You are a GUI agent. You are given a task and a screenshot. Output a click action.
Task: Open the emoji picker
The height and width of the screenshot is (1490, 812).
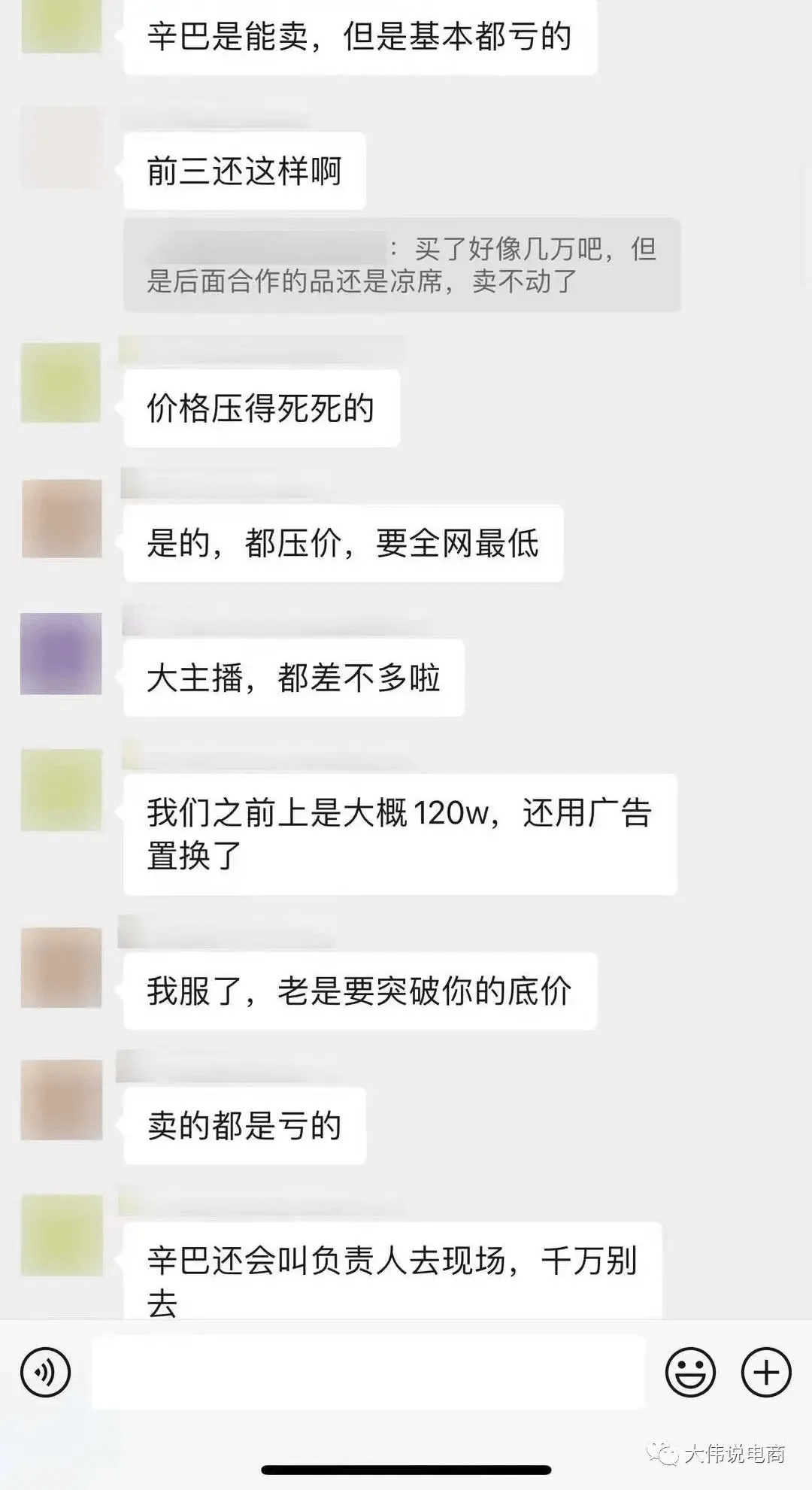tap(689, 1373)
